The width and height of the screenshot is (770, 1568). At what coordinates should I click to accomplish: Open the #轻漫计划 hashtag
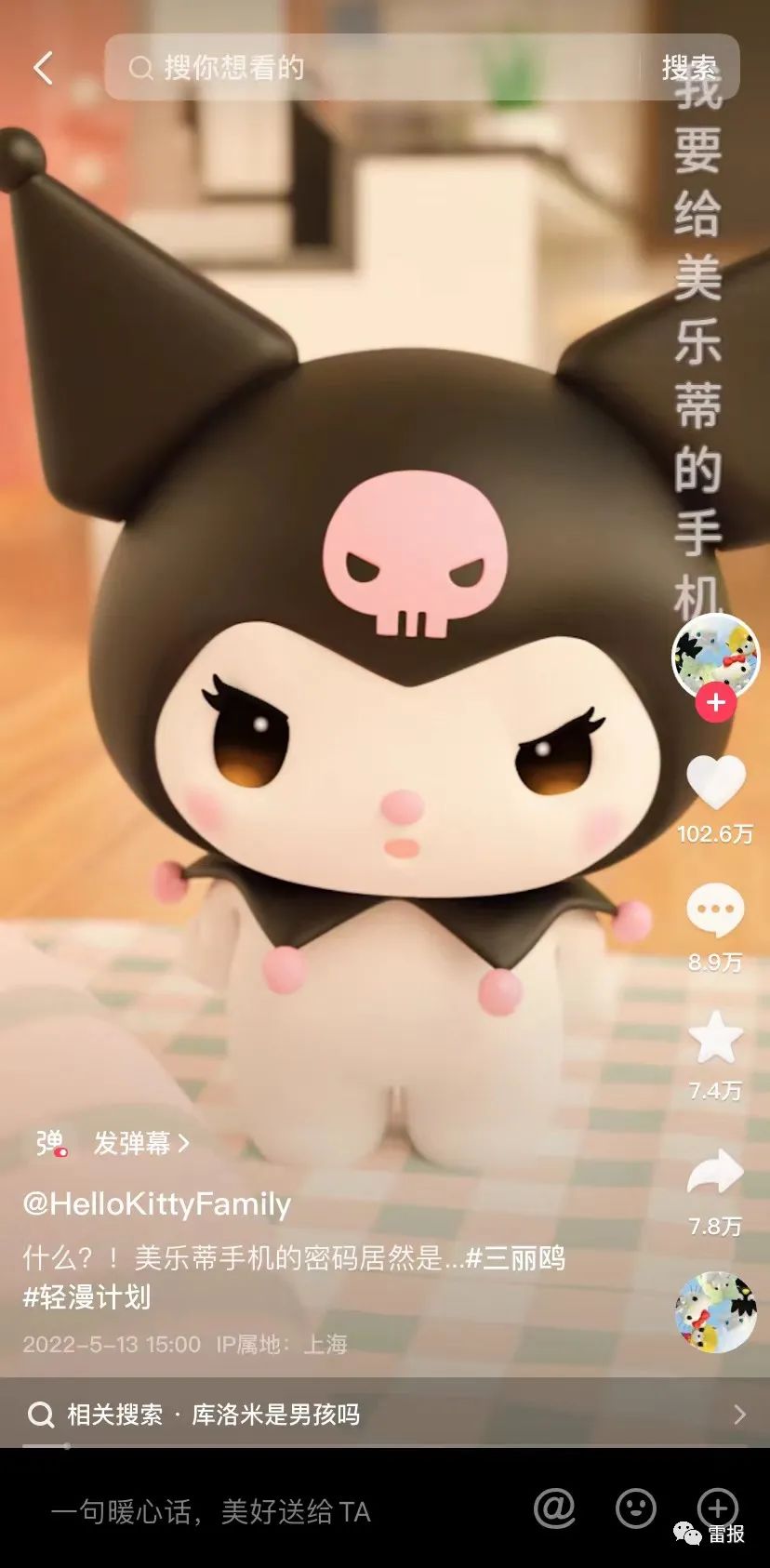(x=86, y=1297)
